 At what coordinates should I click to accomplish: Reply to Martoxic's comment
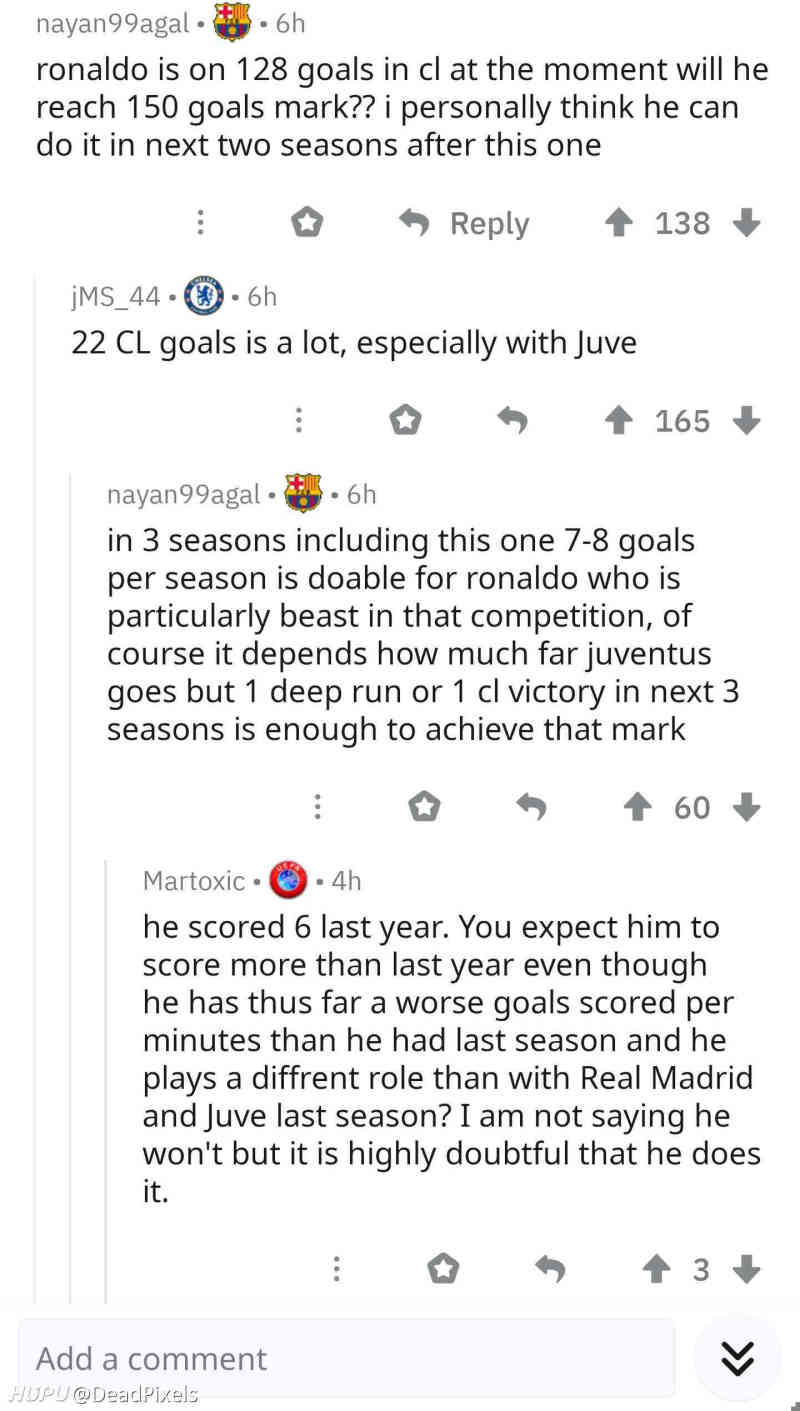pyautogui.click(x=549, y=1269)
